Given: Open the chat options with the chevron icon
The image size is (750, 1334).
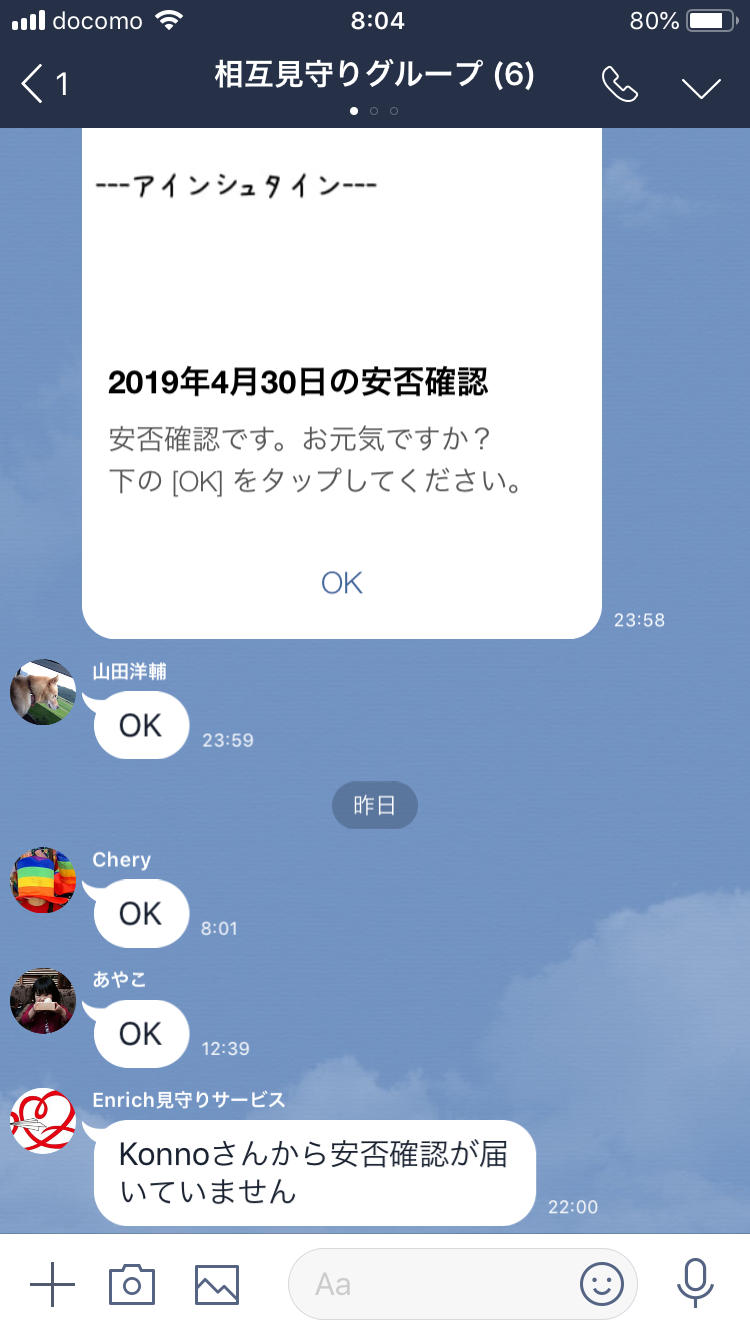Looking at the screenshot, I should [x=700, y=88].
